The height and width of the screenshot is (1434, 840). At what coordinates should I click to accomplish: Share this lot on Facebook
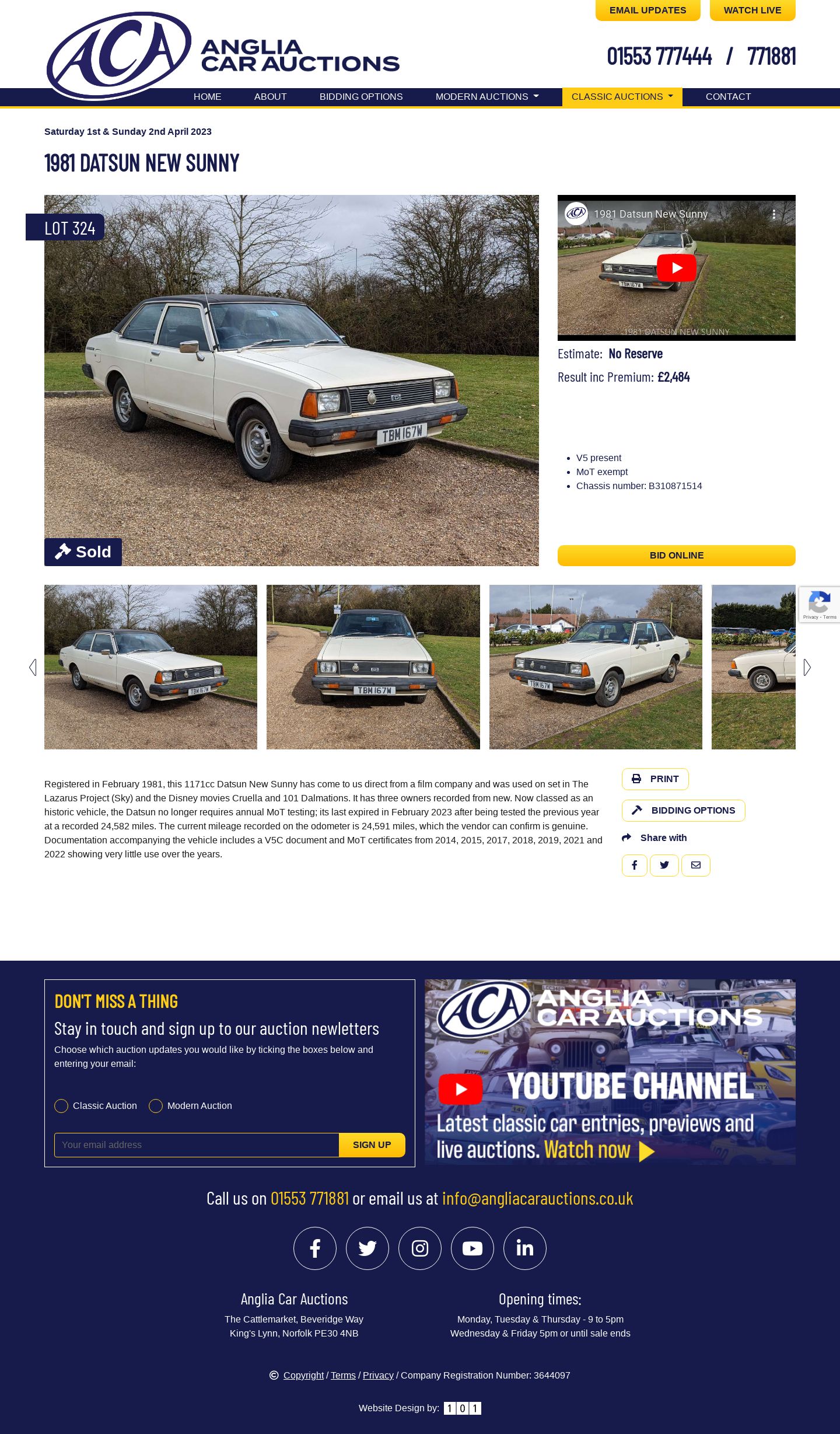(x=634, y=866)
